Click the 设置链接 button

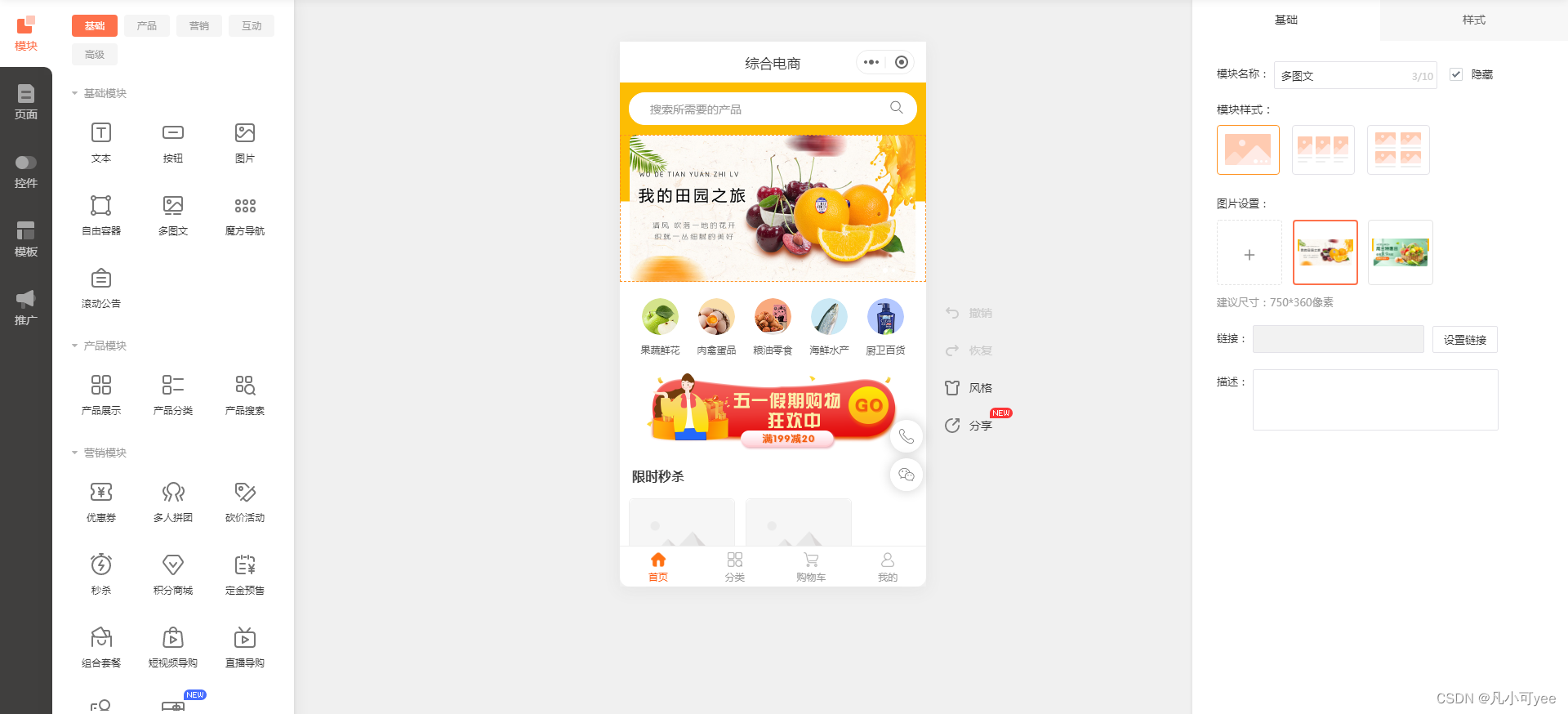point(1464,340)
